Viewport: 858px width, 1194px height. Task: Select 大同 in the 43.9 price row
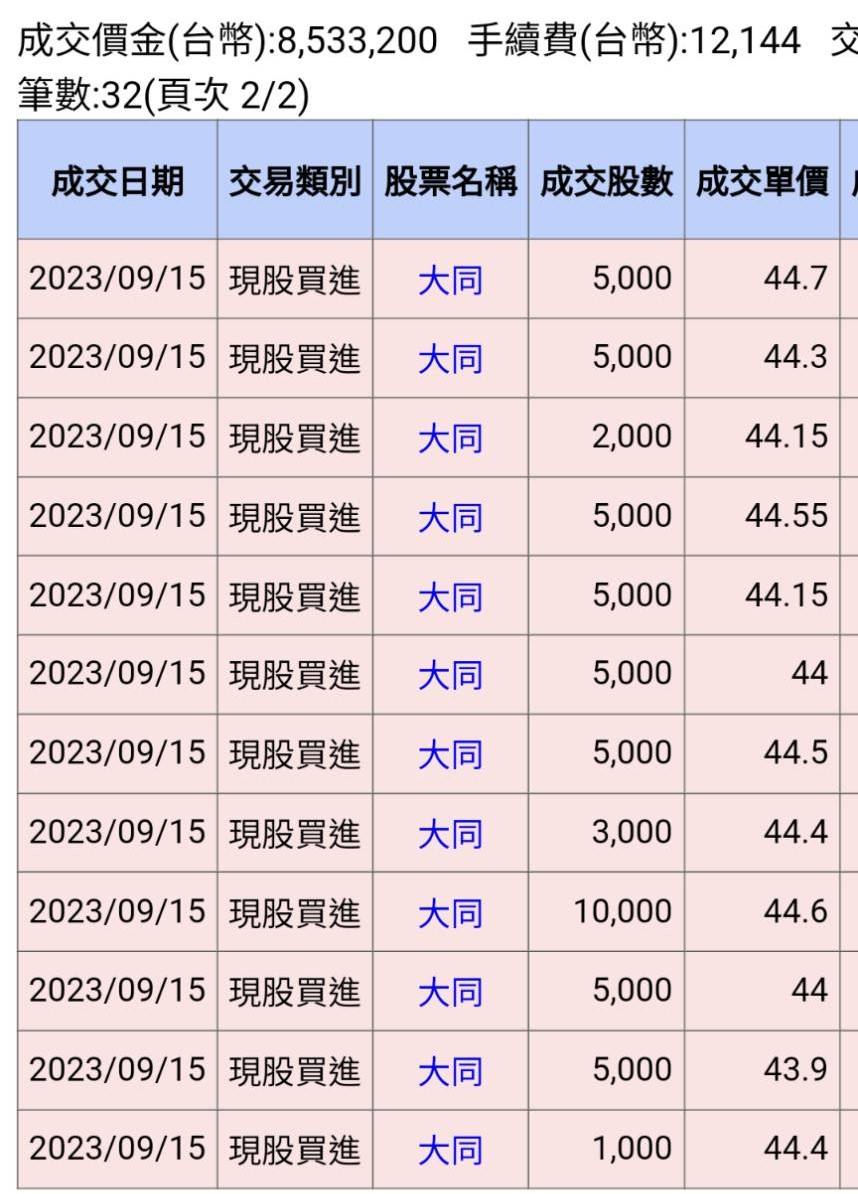point(449,1069)
